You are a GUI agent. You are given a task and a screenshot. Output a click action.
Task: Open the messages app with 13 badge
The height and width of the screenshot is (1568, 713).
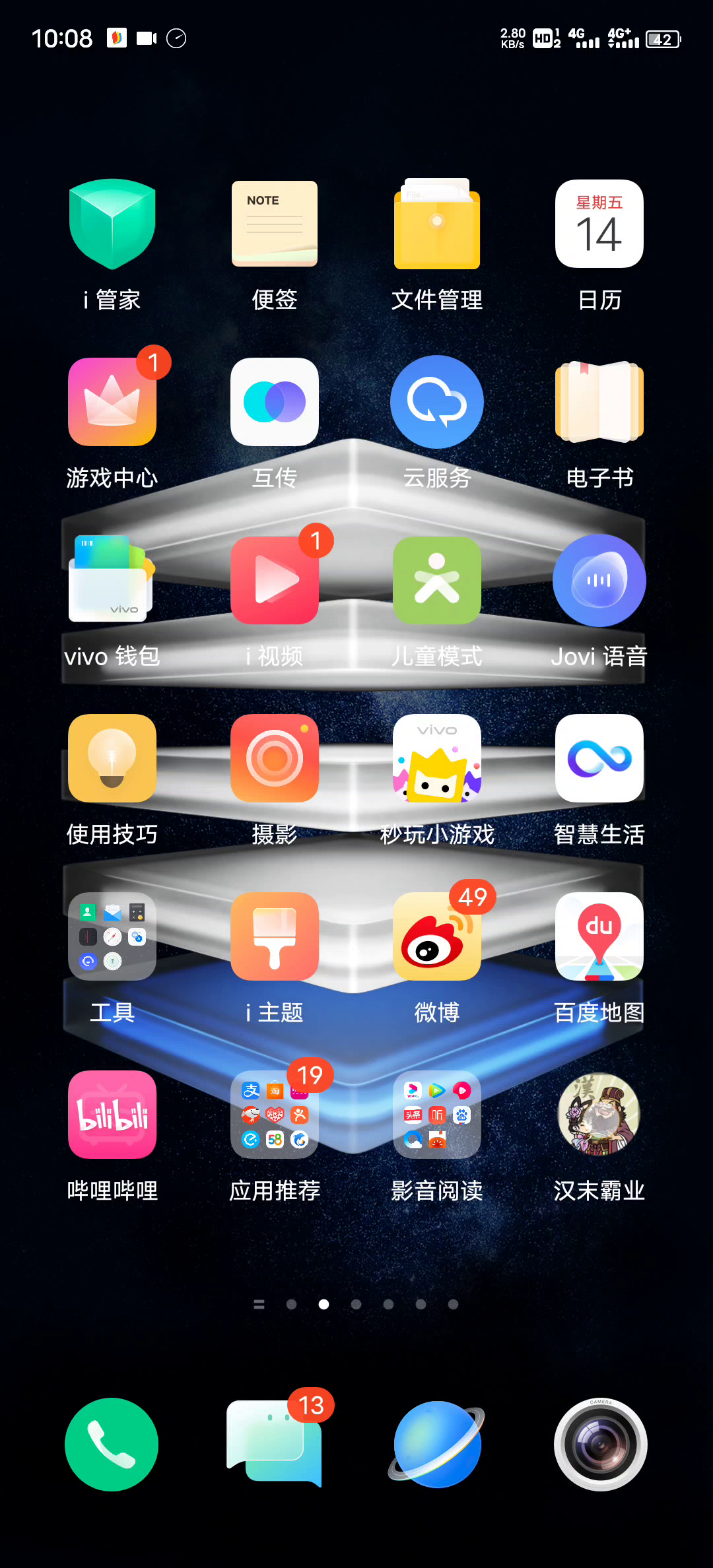(275, 1445)
